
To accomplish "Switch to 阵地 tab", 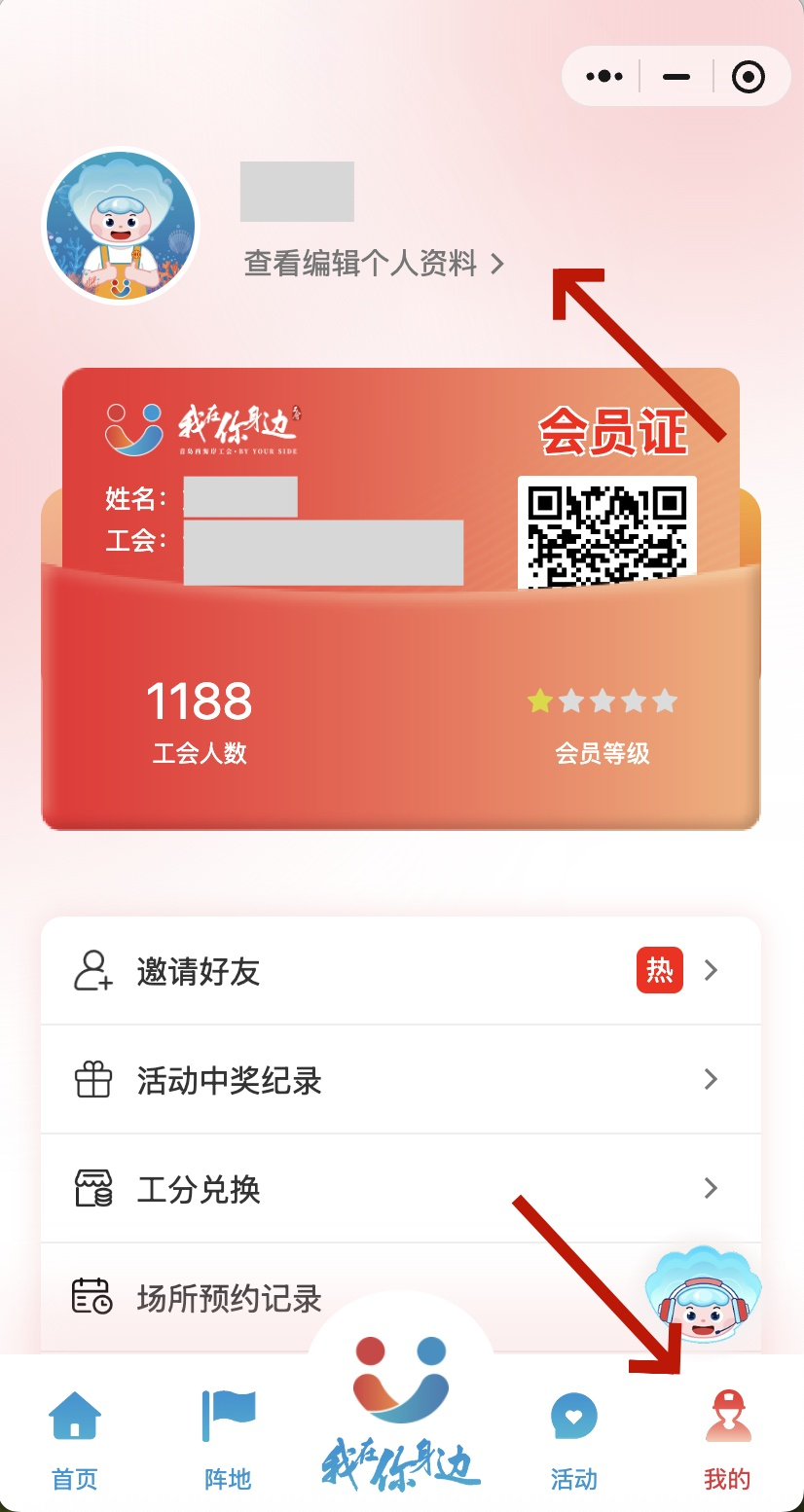I will 228,1440.
